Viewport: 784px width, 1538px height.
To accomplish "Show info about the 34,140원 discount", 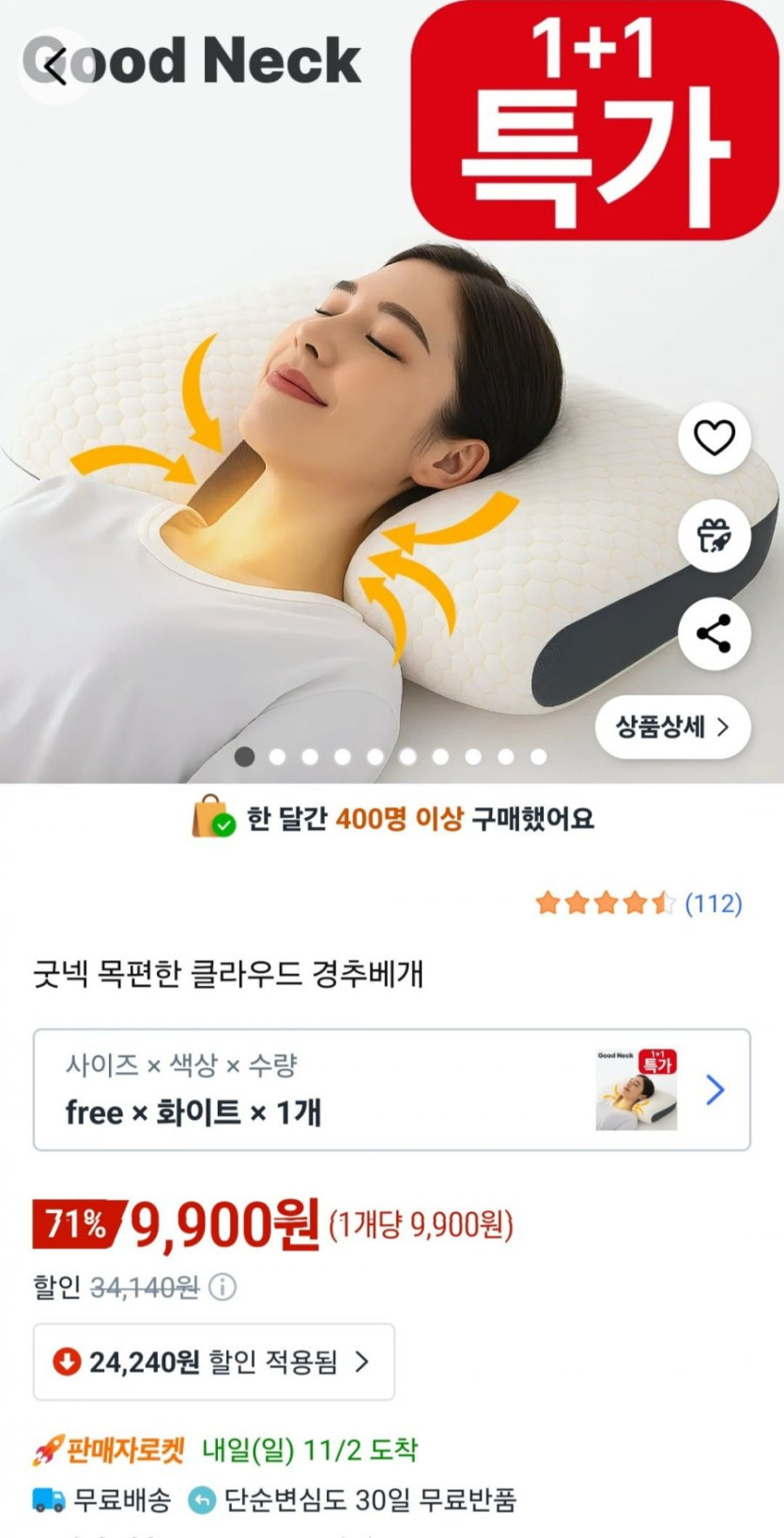I will pos(223,1286).
